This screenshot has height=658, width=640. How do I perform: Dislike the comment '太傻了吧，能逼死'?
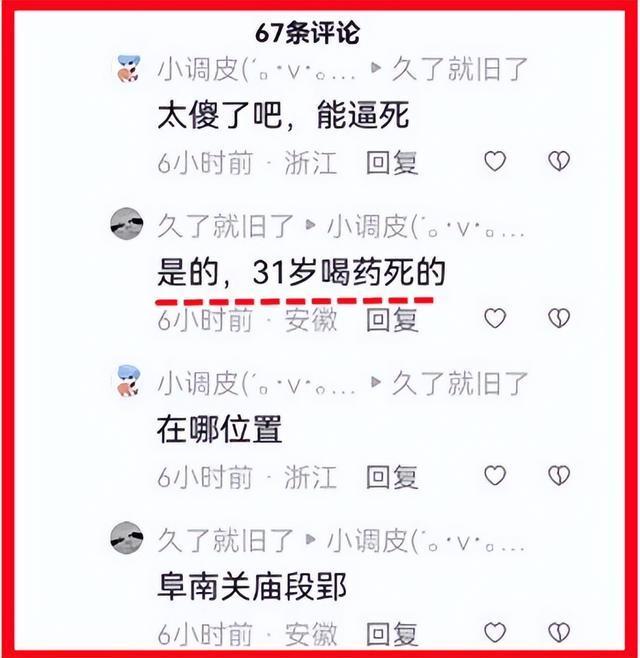pyautogui.click(x=557, y=162)
